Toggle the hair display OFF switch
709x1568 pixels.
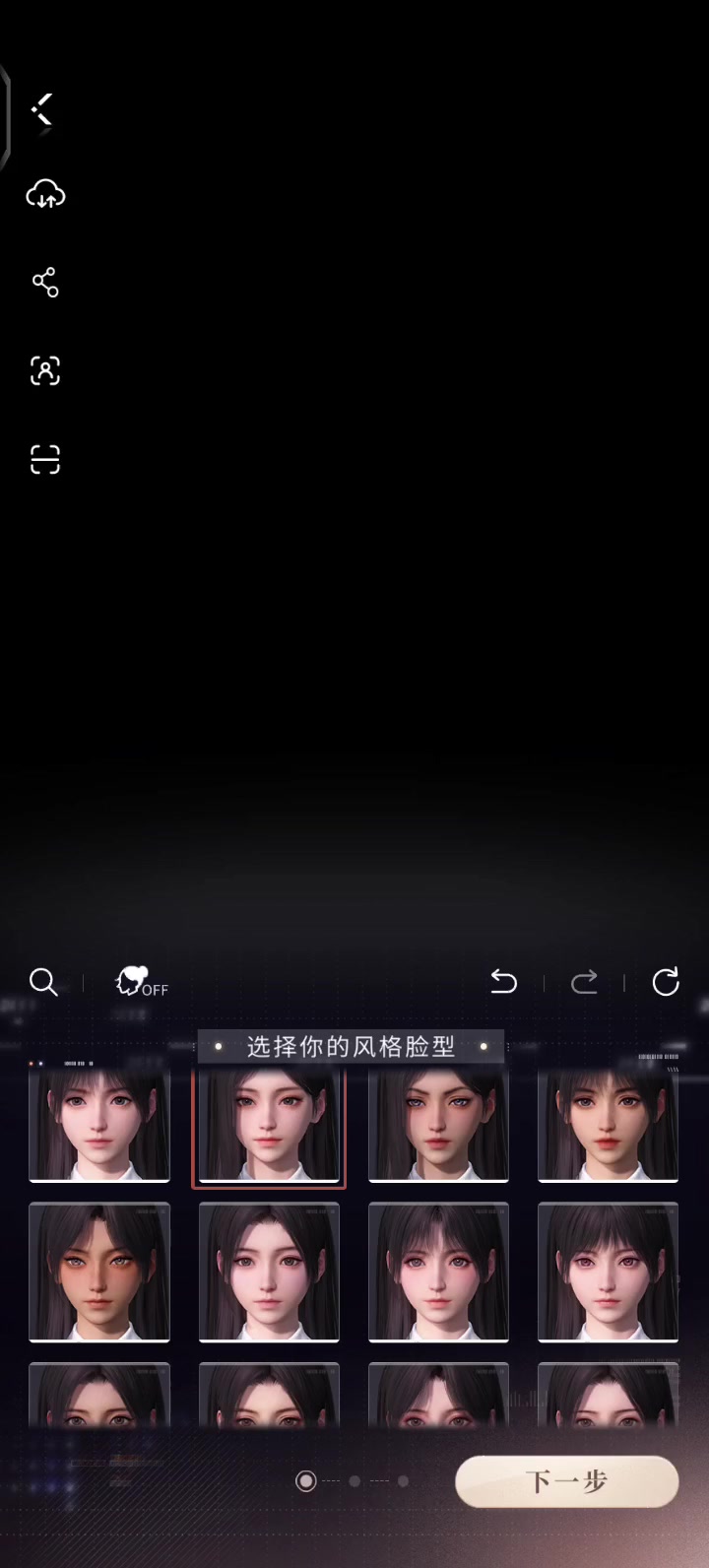(x=141, y=982)
